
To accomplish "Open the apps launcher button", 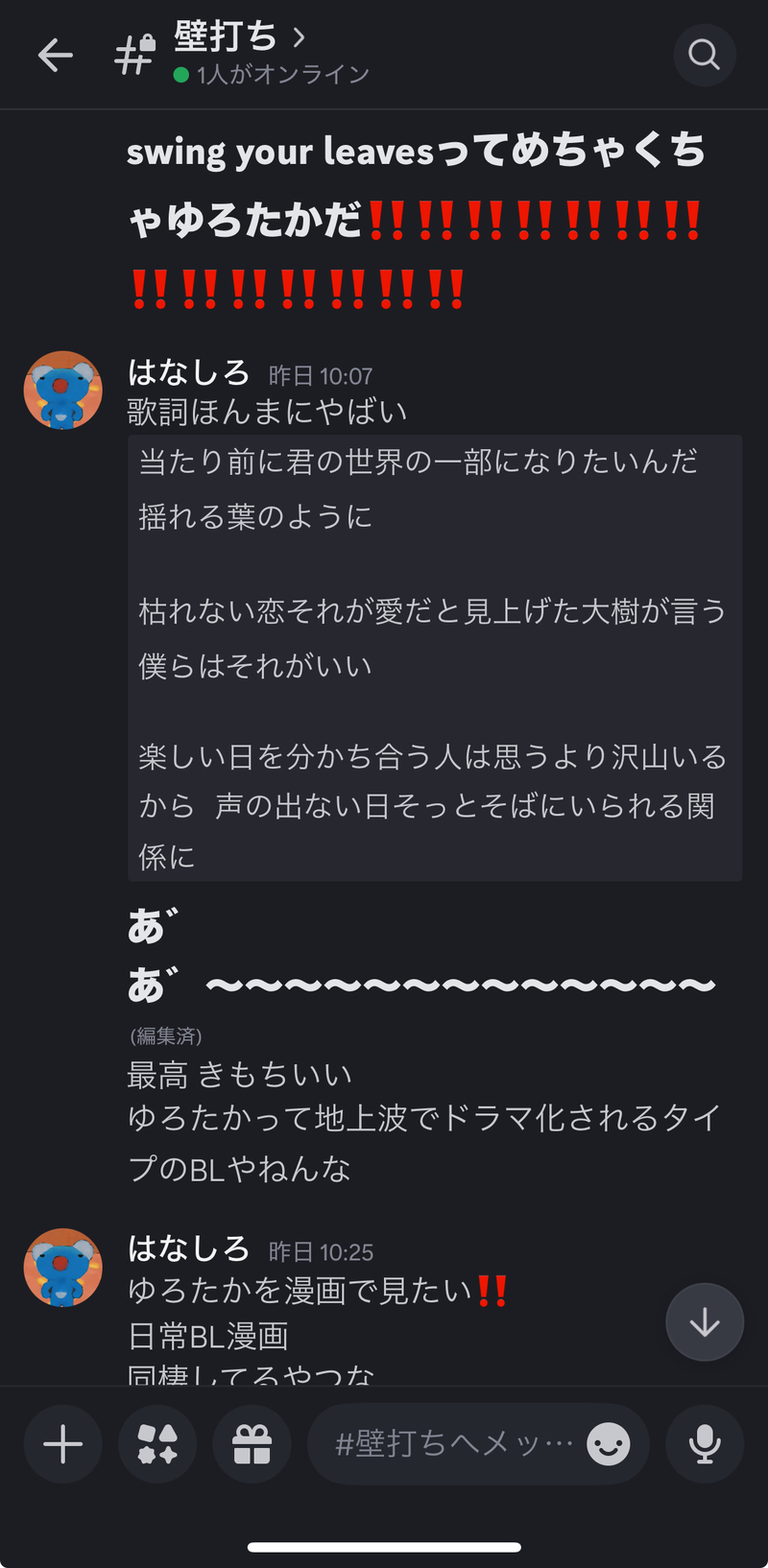I will (157, 1444).
